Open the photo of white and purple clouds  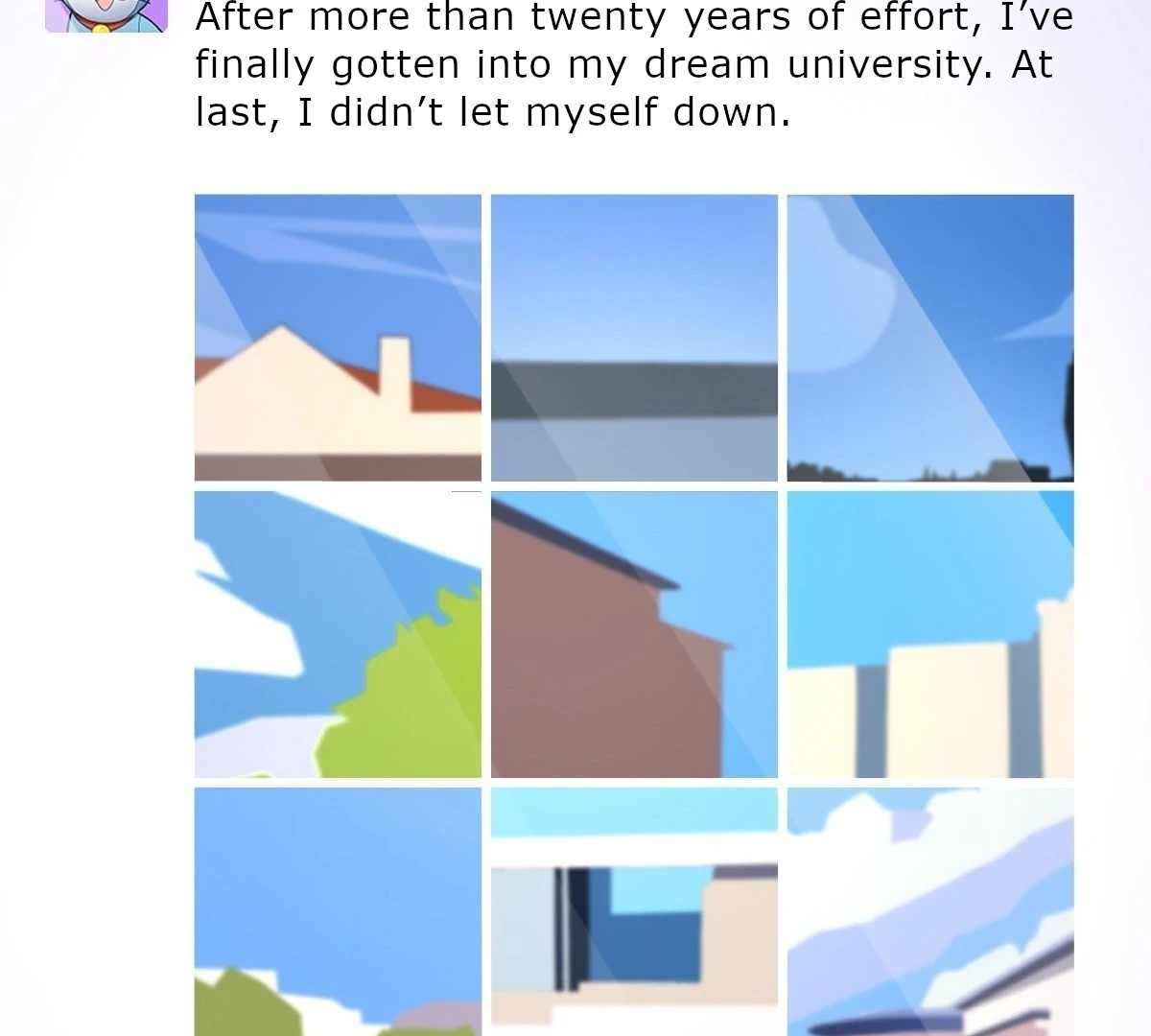pyautogui.click(x=929, y=911)
